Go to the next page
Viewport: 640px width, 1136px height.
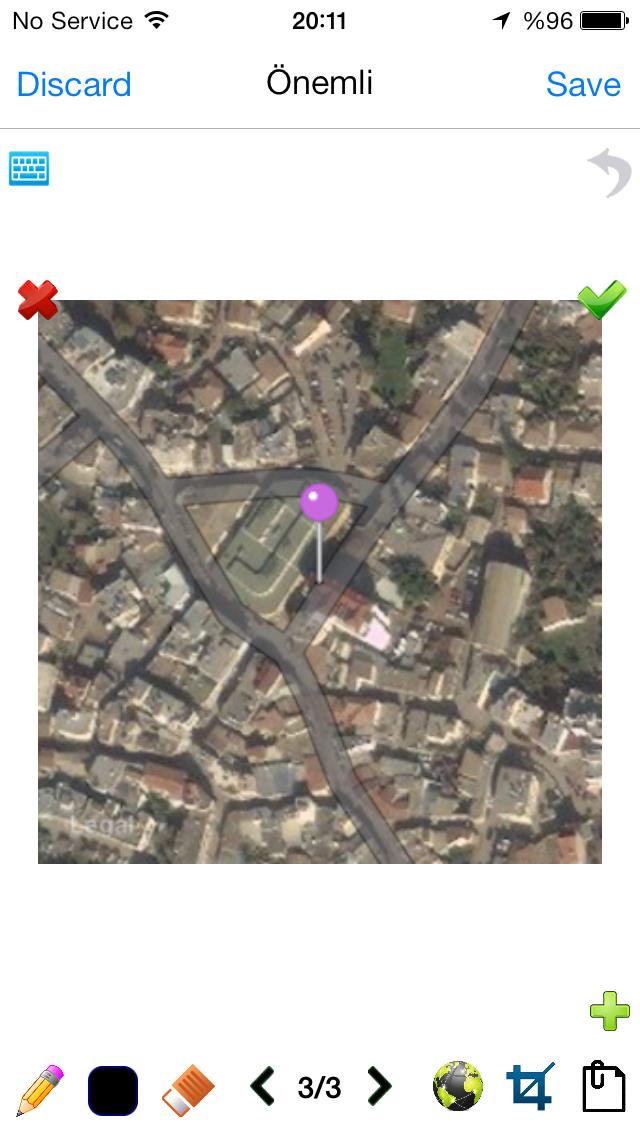coord(379,1086)
